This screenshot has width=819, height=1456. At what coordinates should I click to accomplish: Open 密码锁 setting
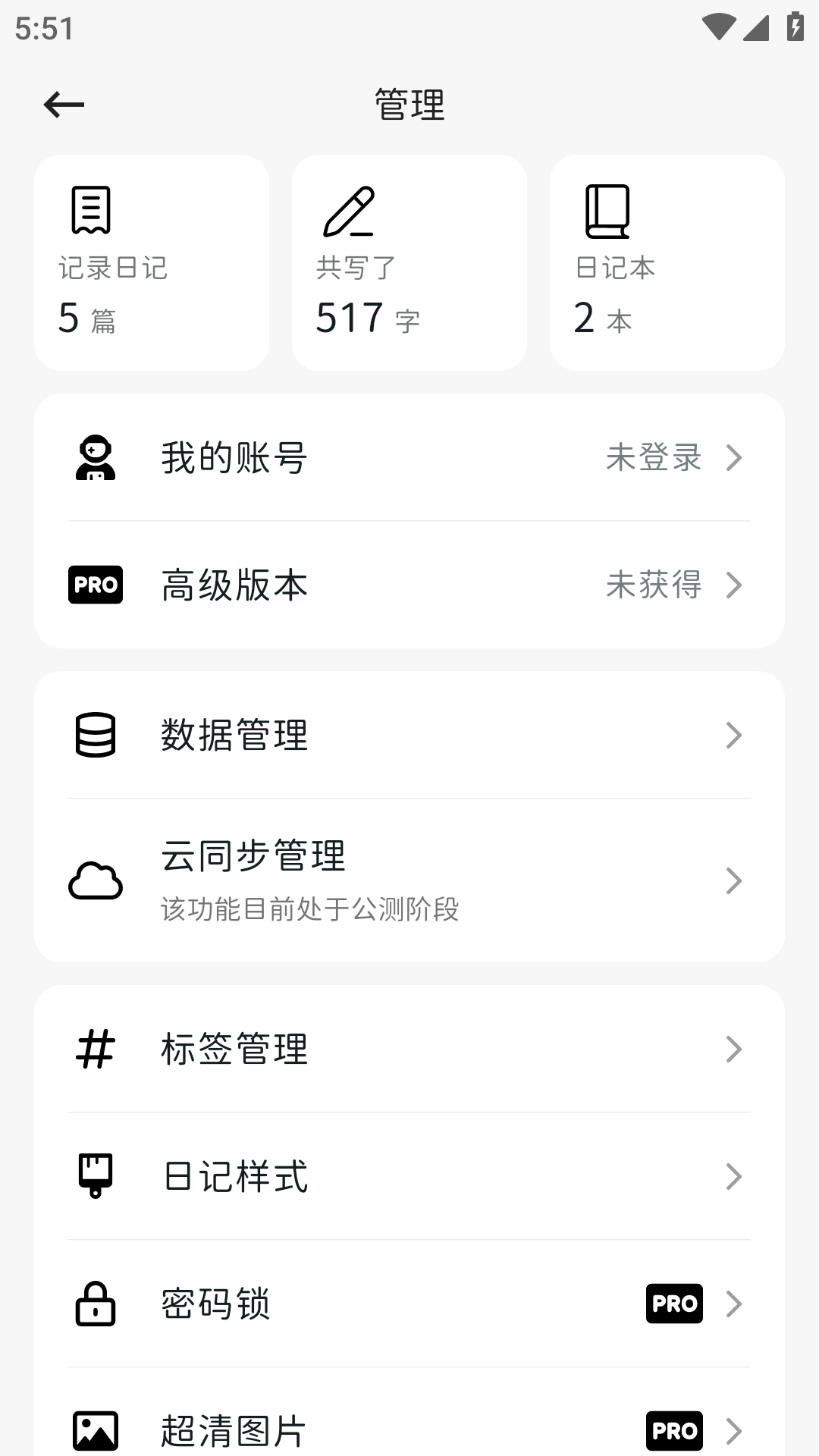pyautogui.click(x=409, y=1304)
